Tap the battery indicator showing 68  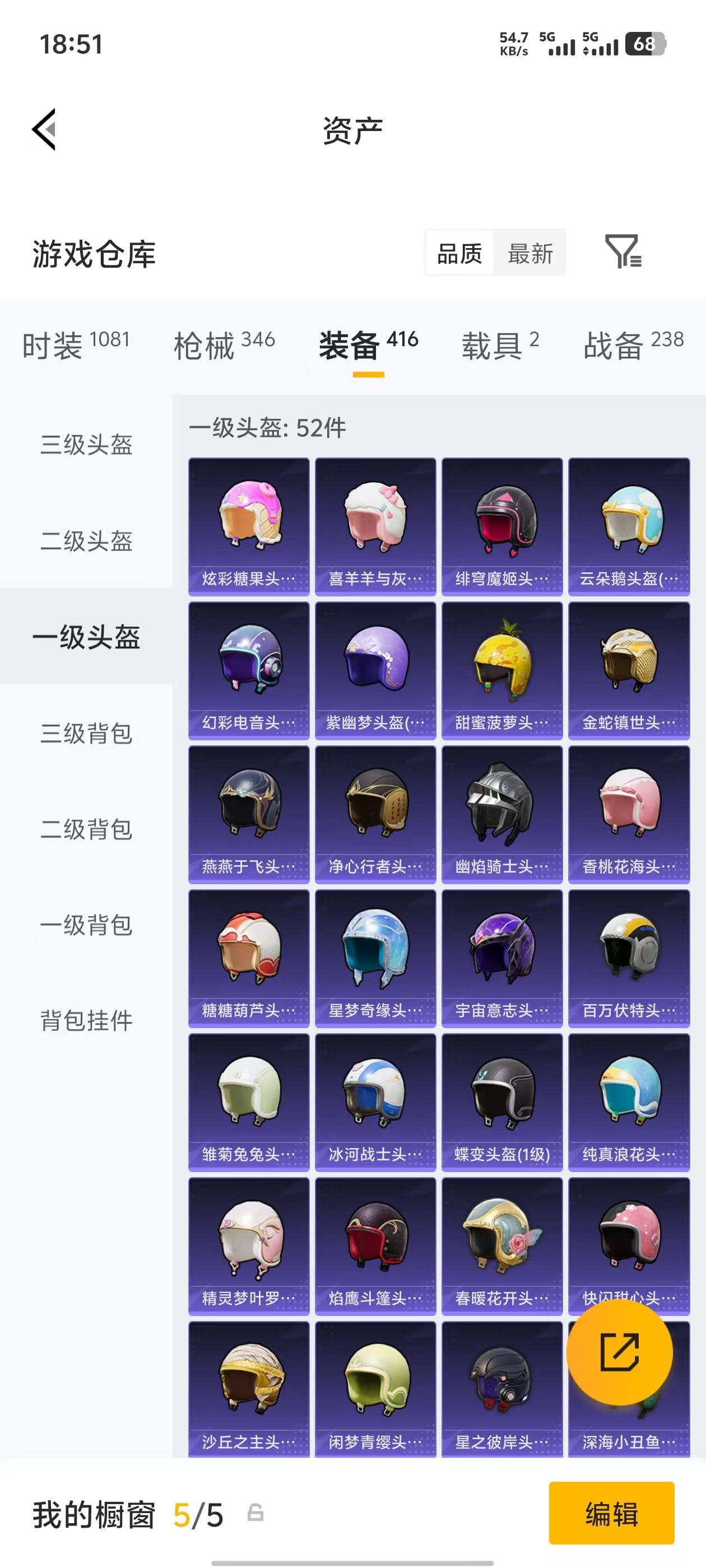click(x=644, y=44)
